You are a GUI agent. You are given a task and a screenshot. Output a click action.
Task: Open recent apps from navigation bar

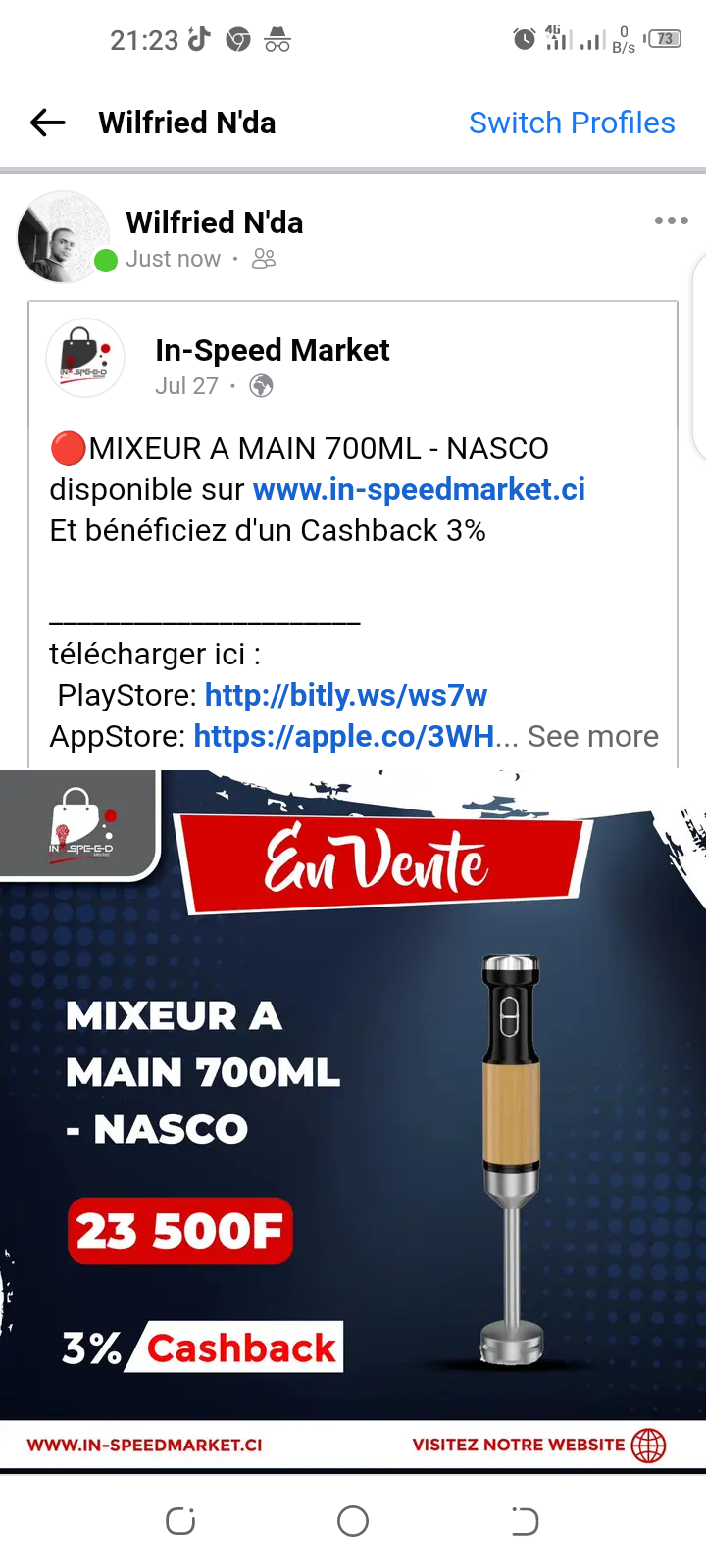click(x=180, y=1521)
